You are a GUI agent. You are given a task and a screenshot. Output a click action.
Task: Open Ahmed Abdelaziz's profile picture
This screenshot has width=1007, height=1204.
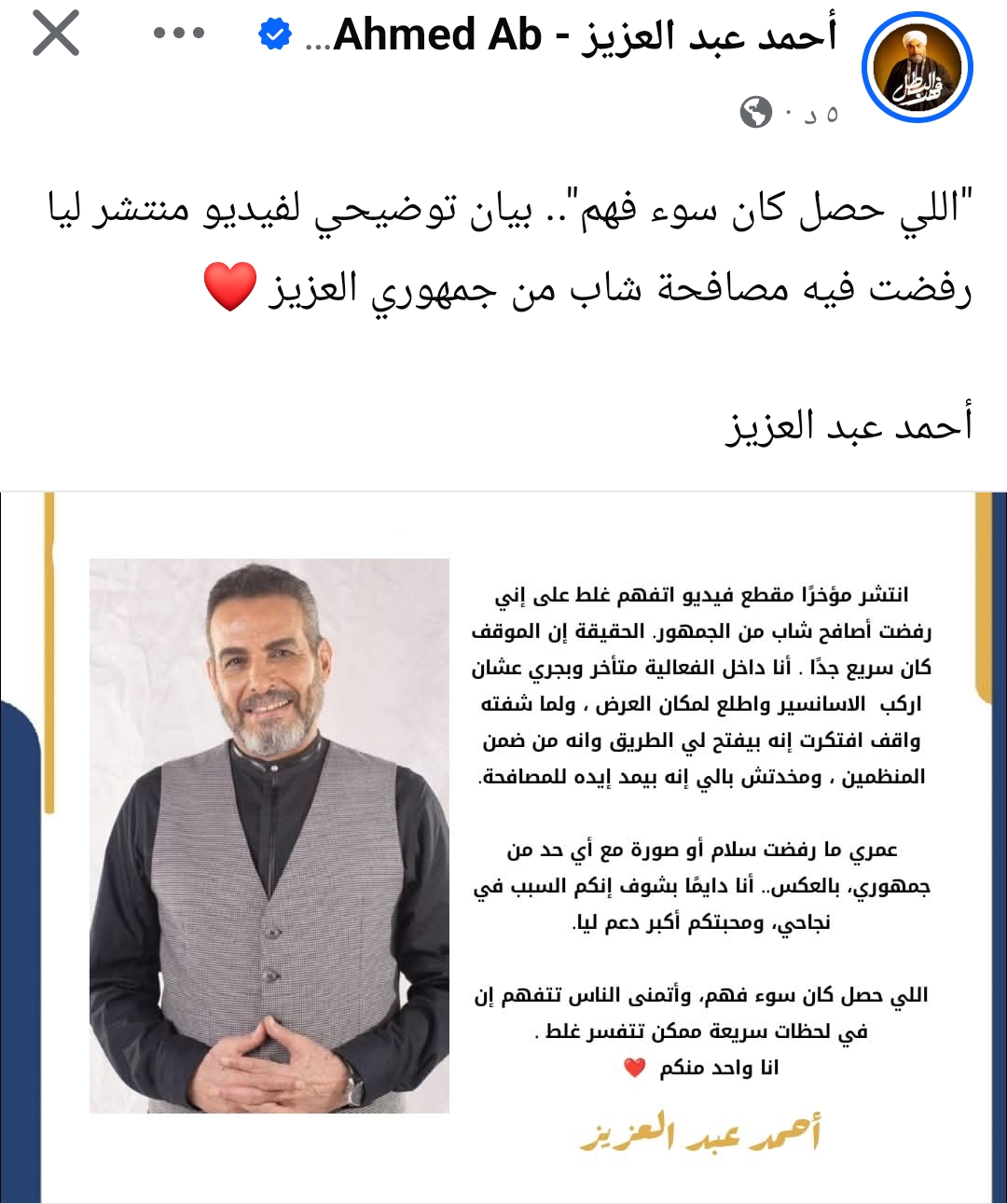(917, 68)
